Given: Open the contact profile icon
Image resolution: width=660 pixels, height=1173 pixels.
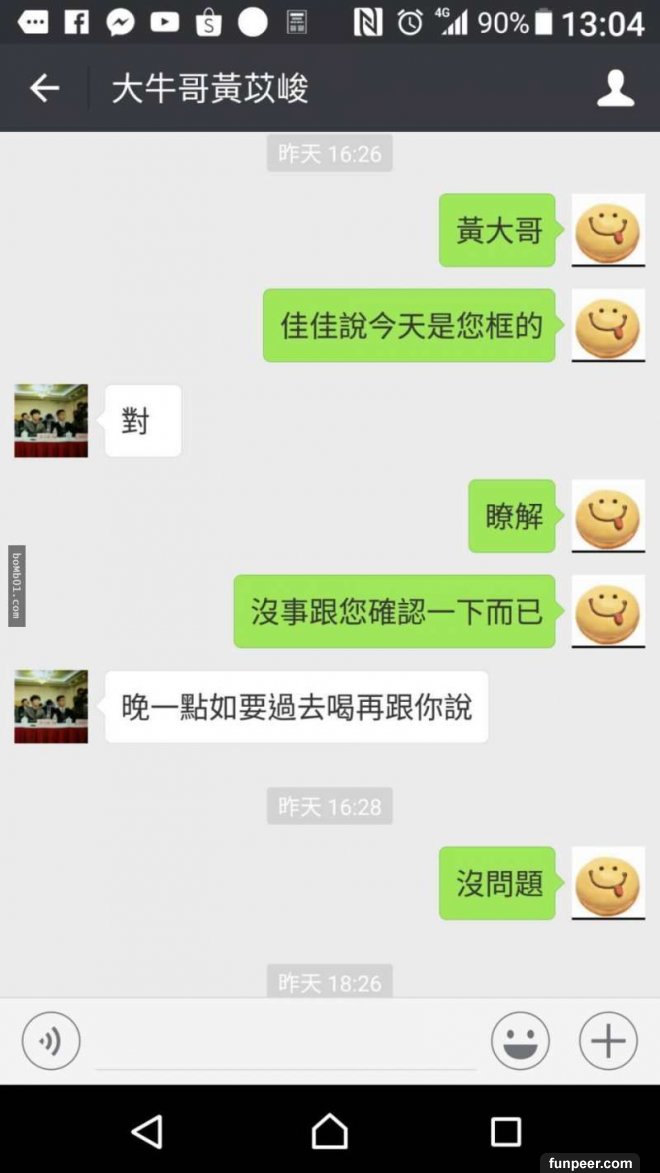Looking at the screenshot, I should 615,88.
